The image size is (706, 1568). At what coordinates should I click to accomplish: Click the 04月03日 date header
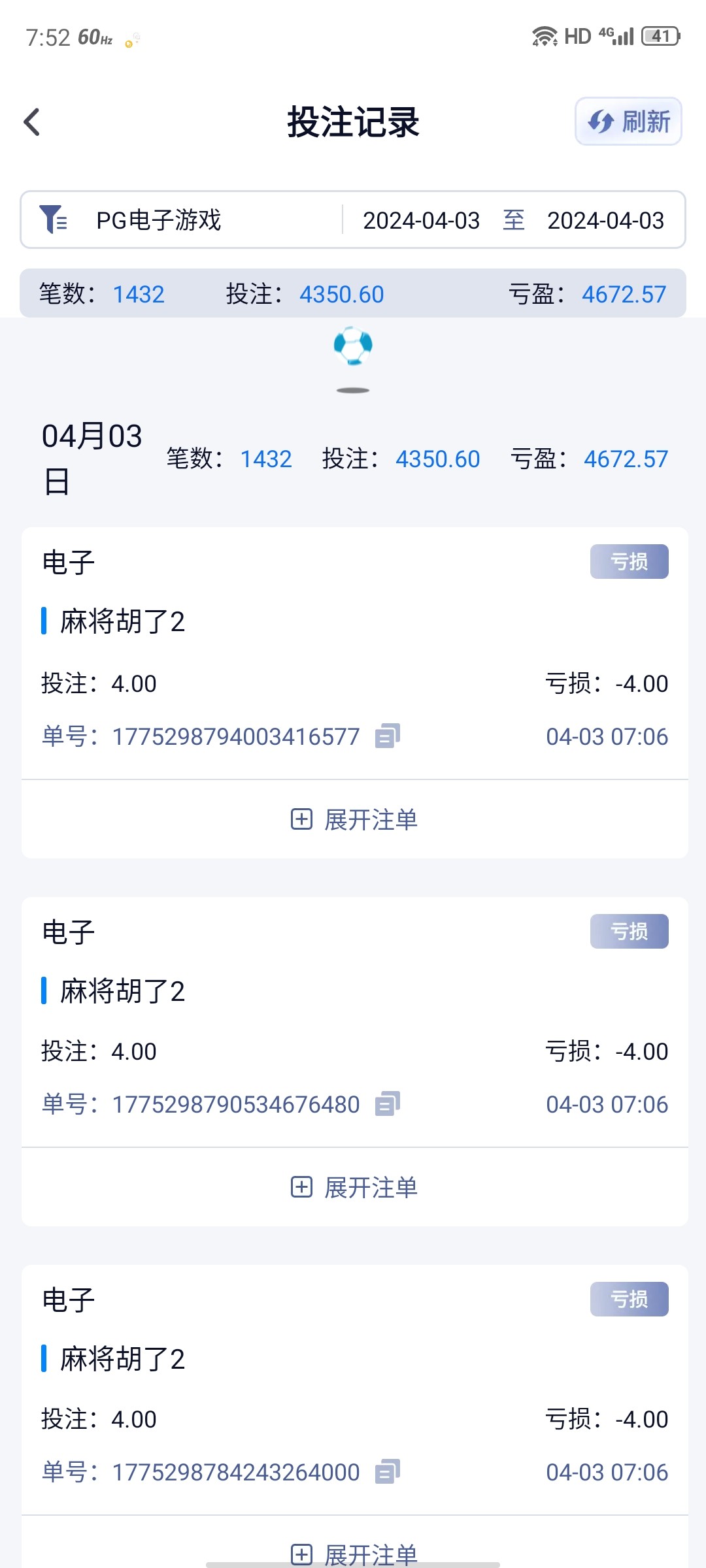pyautogui.click(x=92, y=457)
